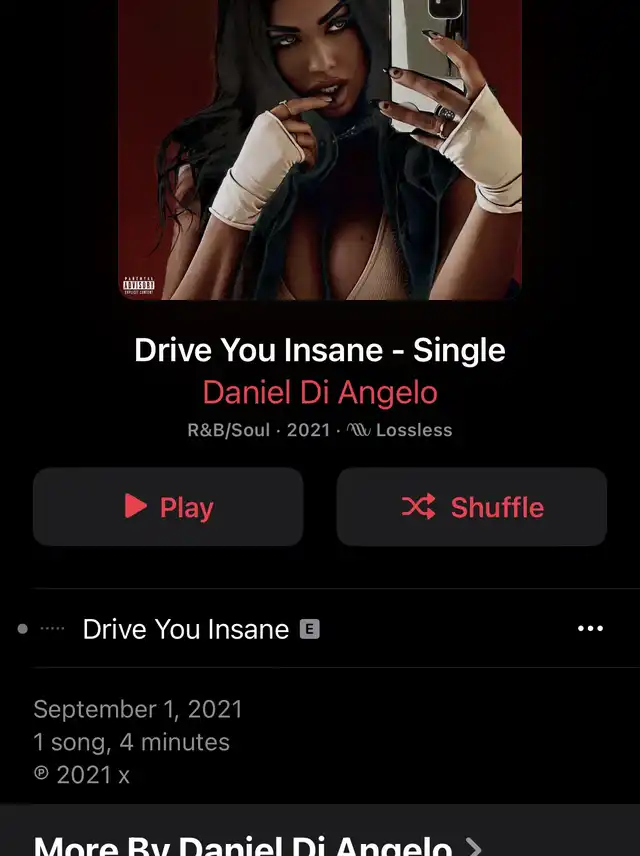Play the Drive You Insane track row
Viewport: 640px width, 856px height.
tap(186, 629)
